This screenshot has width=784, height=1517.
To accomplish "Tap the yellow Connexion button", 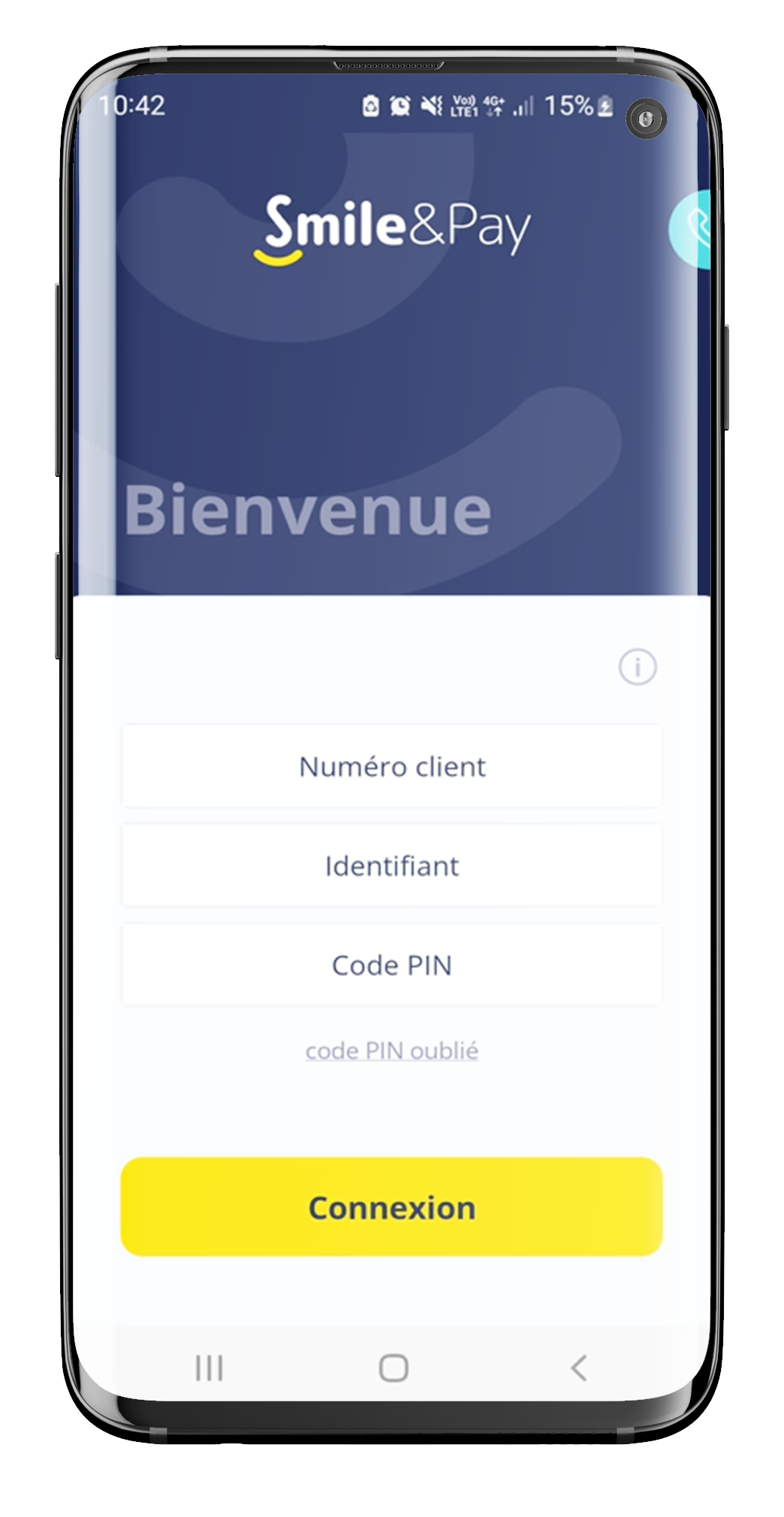I will coord(391,1207).
